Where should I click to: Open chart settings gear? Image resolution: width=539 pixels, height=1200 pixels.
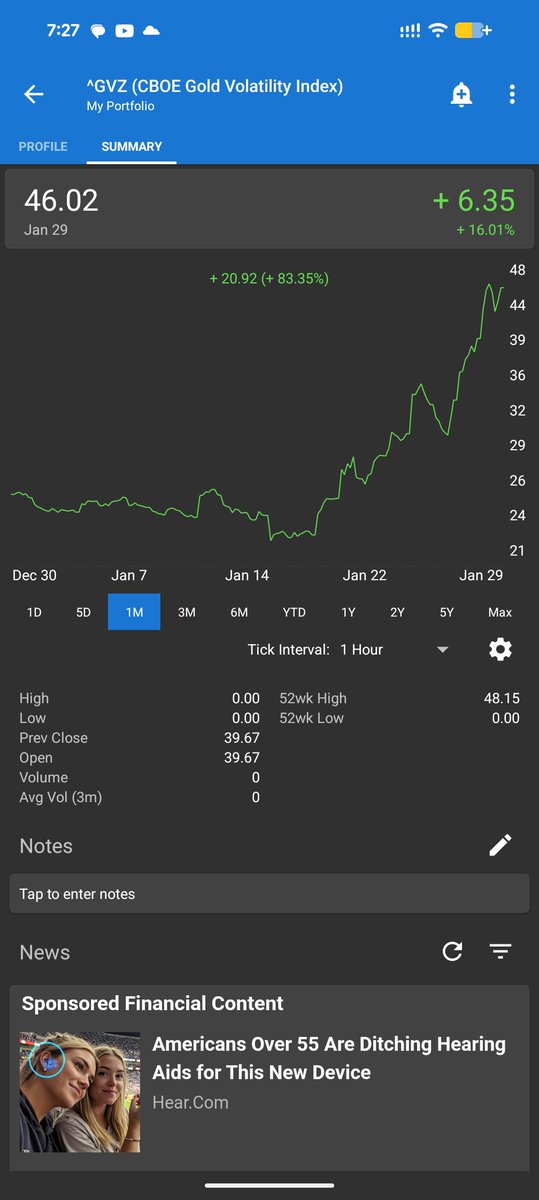501,650
